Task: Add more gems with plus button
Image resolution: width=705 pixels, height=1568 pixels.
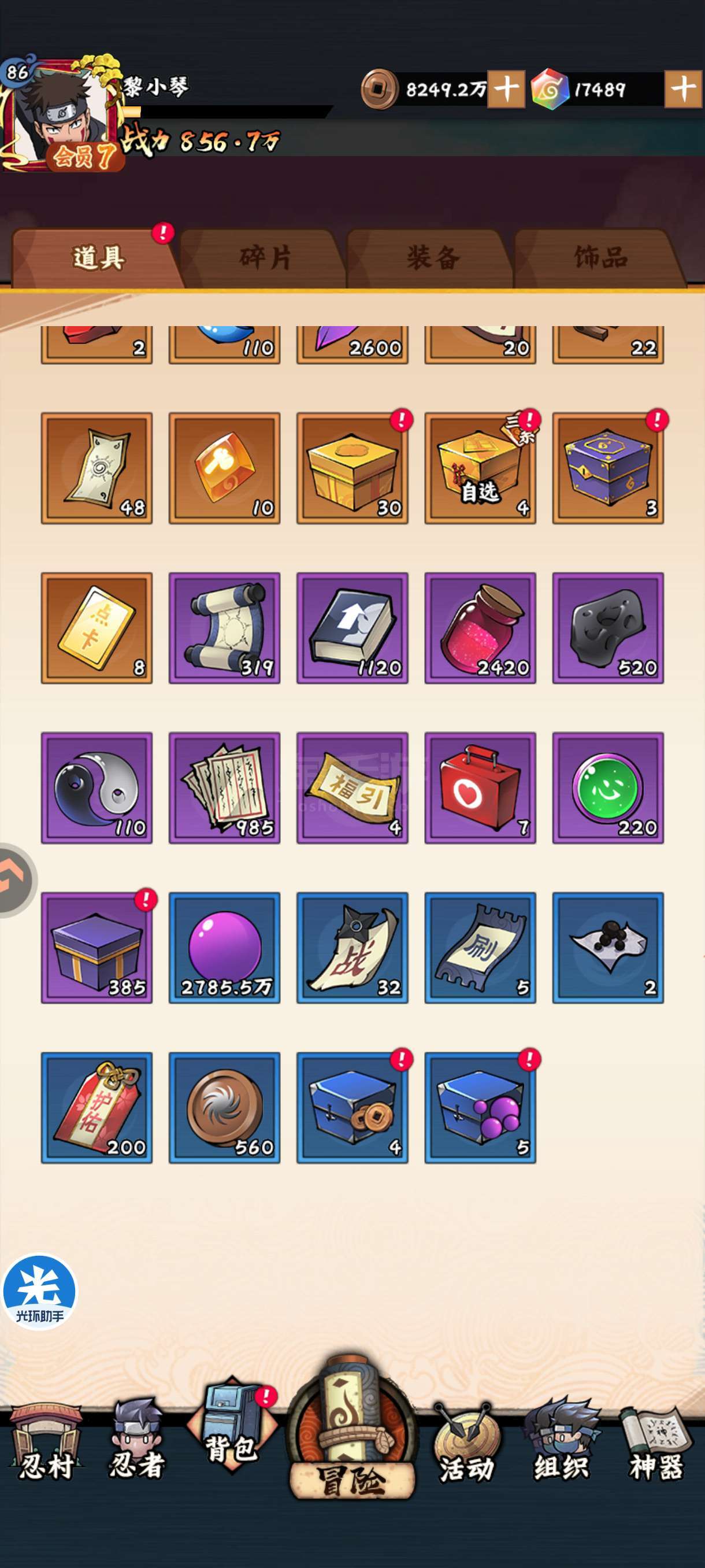Action: 682,90
